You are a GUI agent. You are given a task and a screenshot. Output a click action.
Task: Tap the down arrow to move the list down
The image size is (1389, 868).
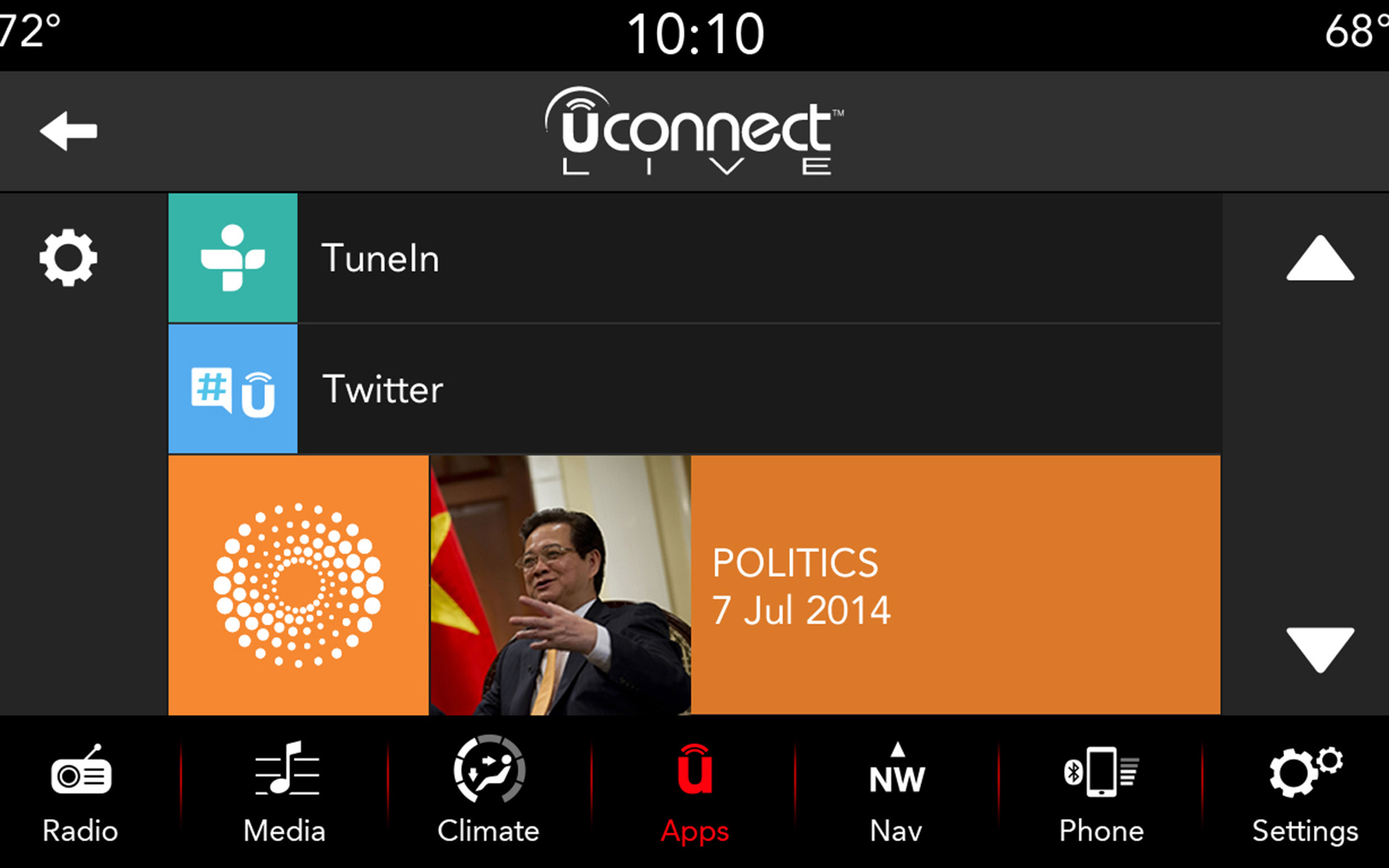click(1320, 649)
